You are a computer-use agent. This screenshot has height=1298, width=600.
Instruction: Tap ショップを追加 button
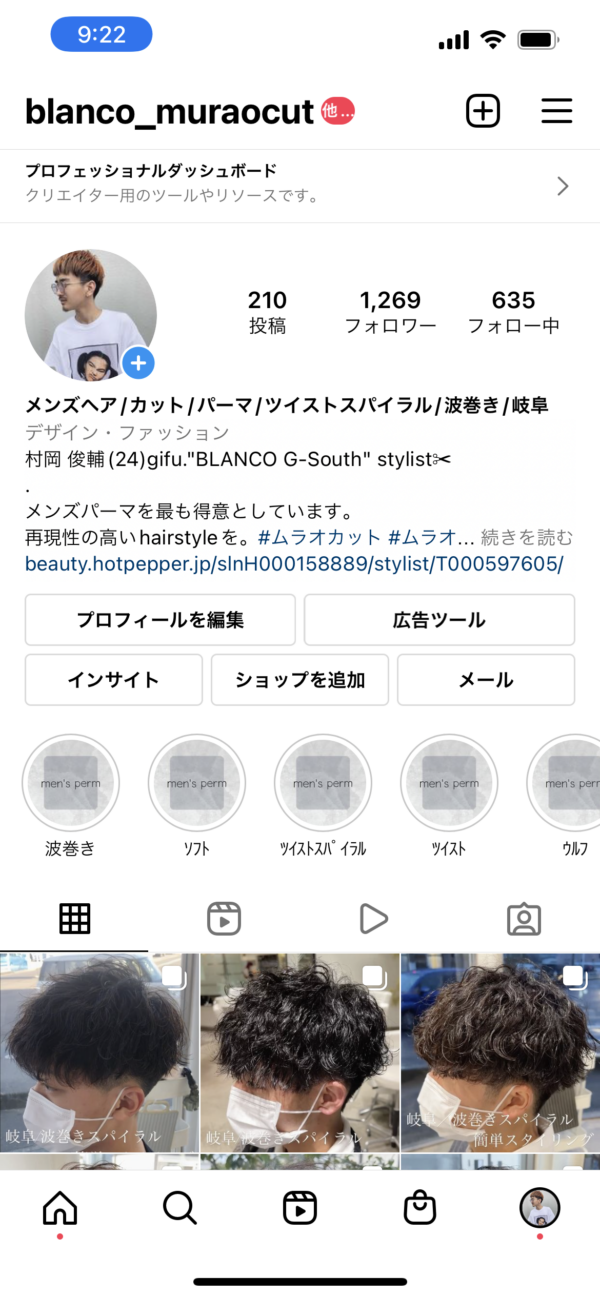point(300,680)
